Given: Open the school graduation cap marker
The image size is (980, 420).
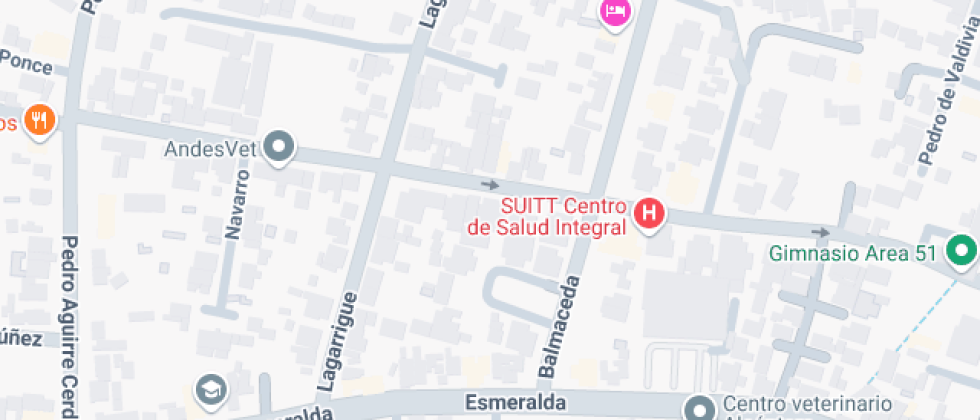Looking at the screenshot, I should 211,388.
